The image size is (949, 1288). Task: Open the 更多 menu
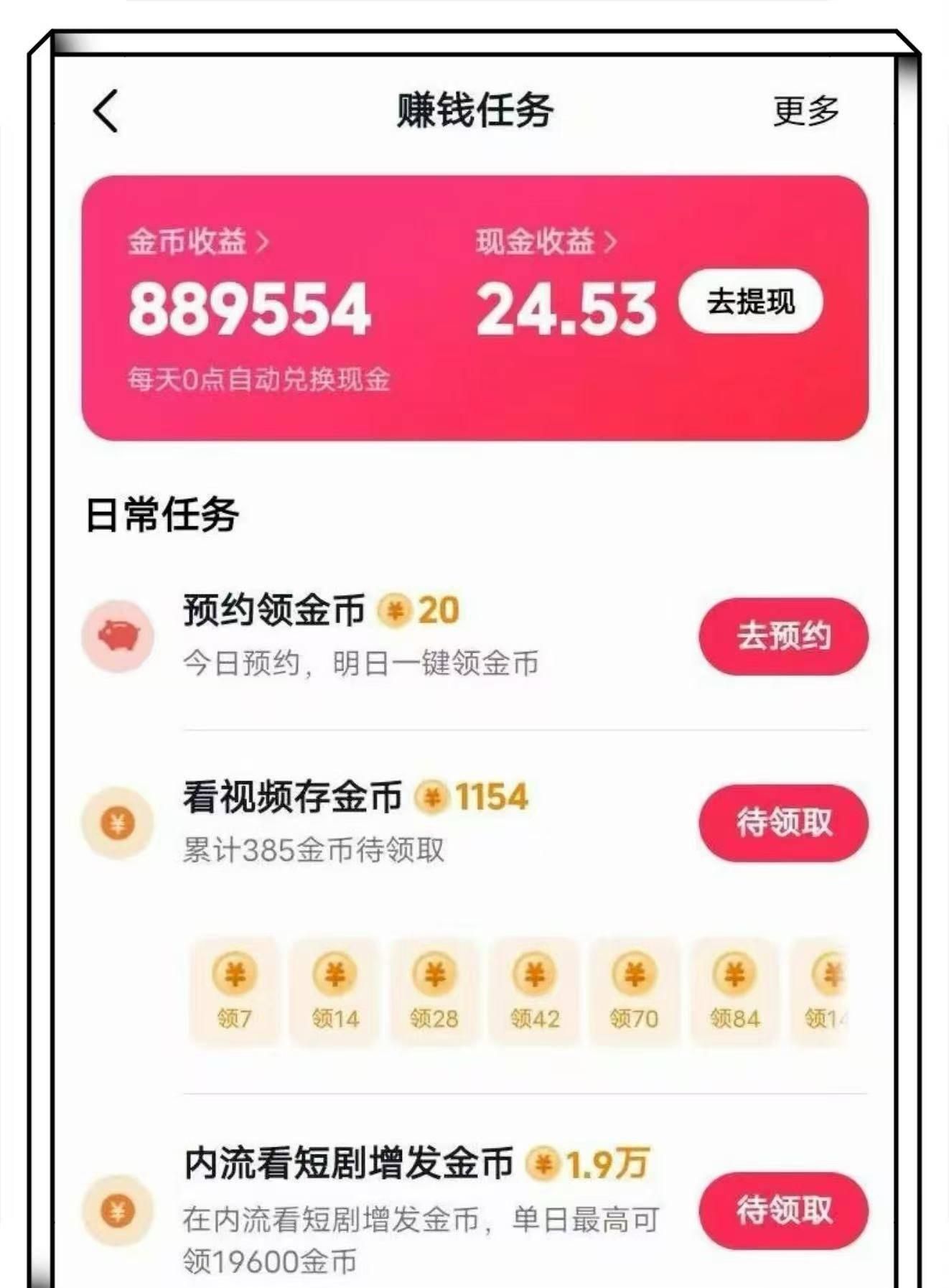(x=805, y=111)
